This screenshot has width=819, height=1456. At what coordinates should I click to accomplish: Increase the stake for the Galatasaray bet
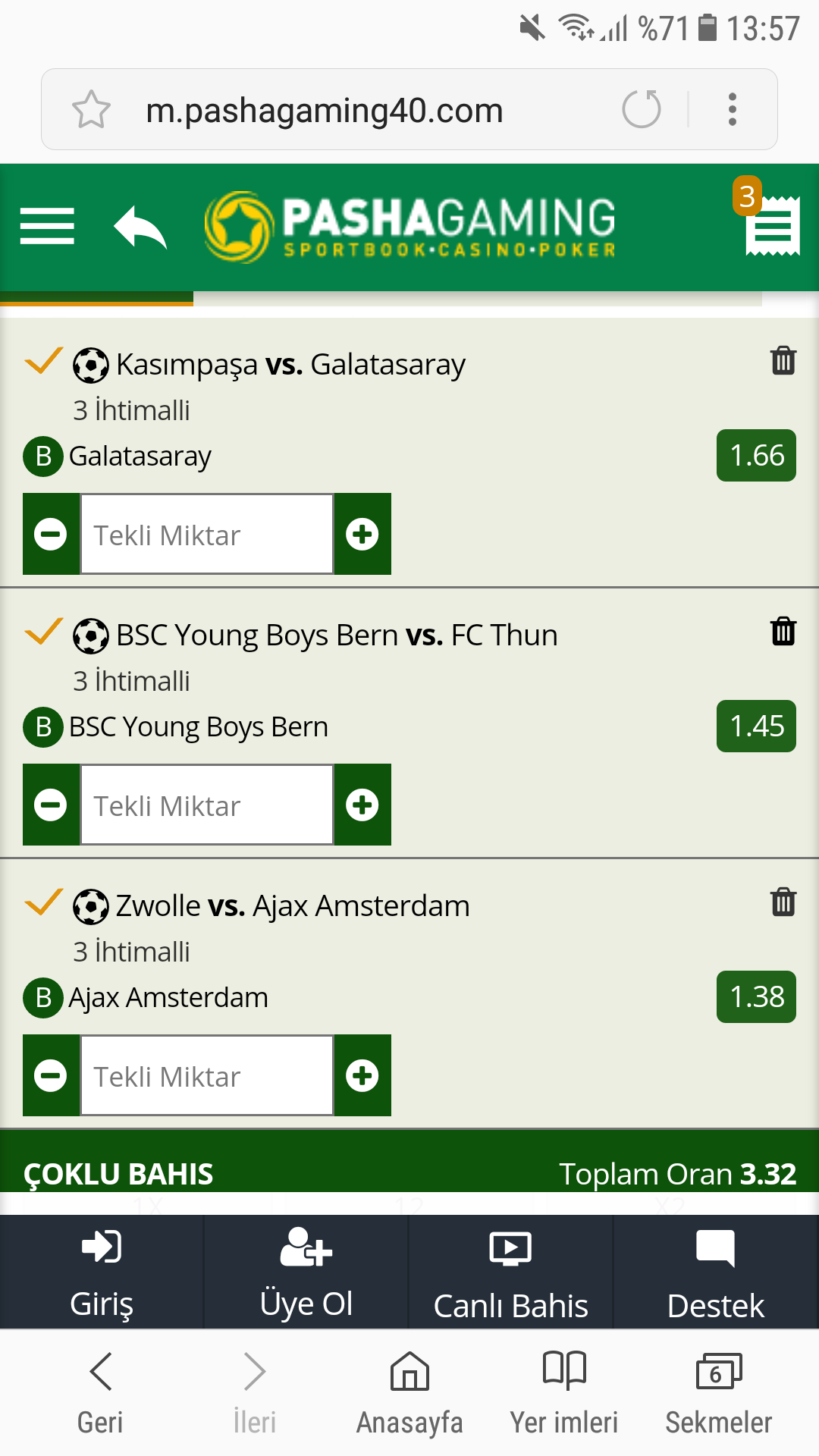pyautogui.click(x=362, y=534)
